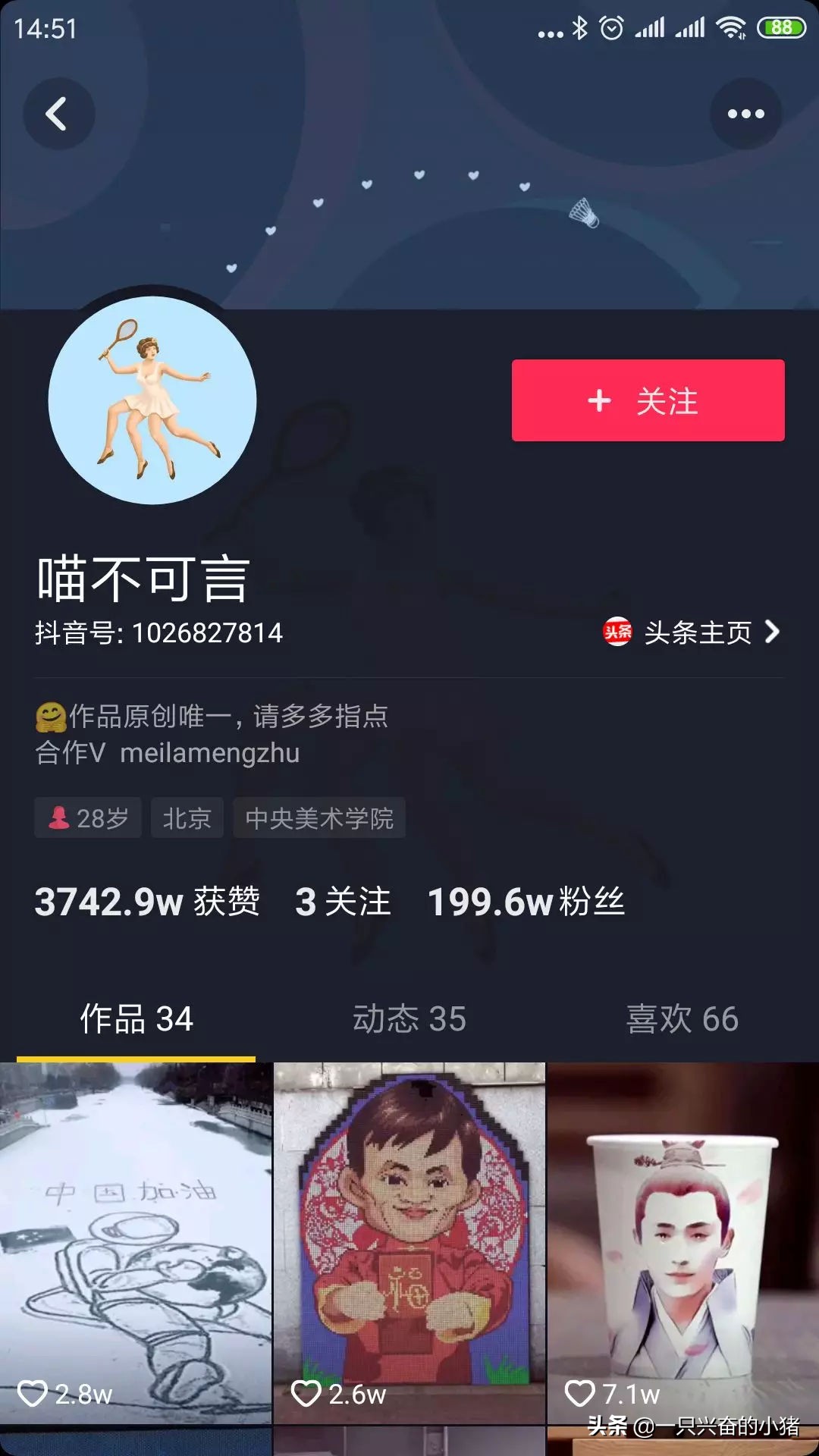
Task: Switch to the 动态 35 tab
Action: click(409, 1020)
